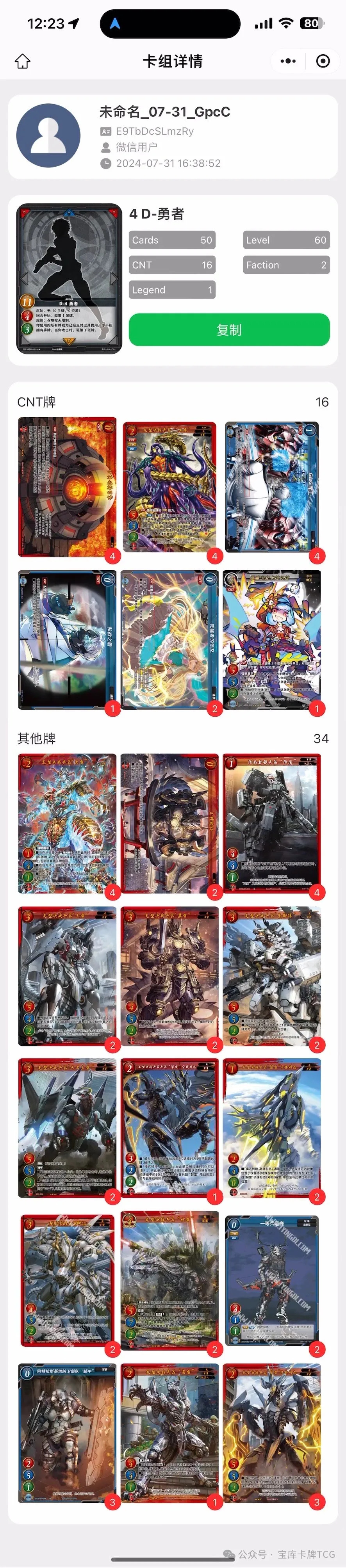346x1568 pixels.
Task: Open the purple tentacled dragon CNT card
Action: coord(169,487)
